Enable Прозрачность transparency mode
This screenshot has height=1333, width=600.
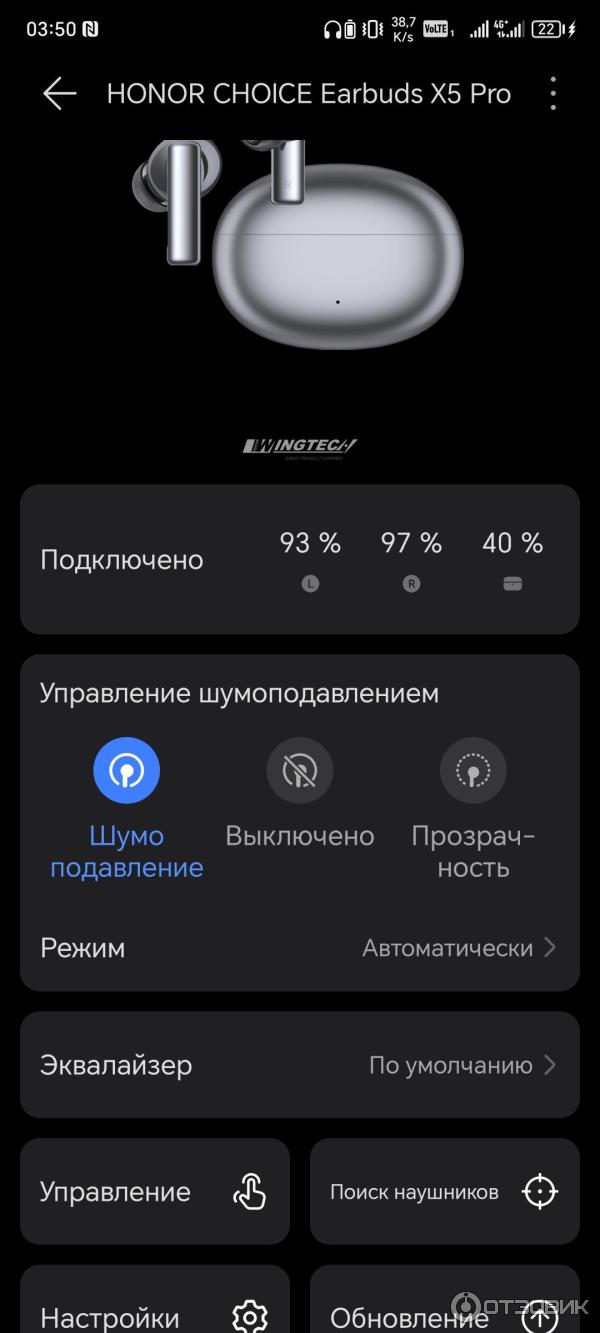coord(473,771)
